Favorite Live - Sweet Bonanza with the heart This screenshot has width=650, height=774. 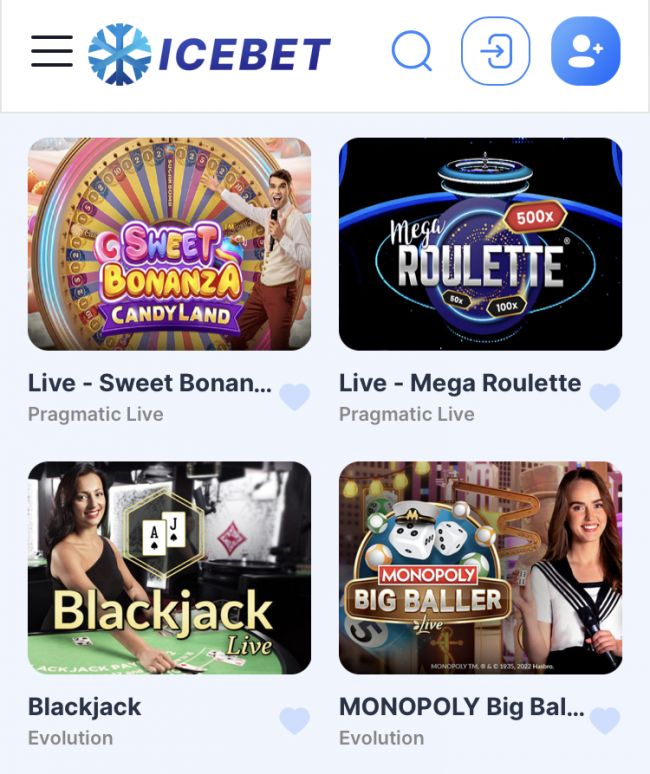[294, 398]
